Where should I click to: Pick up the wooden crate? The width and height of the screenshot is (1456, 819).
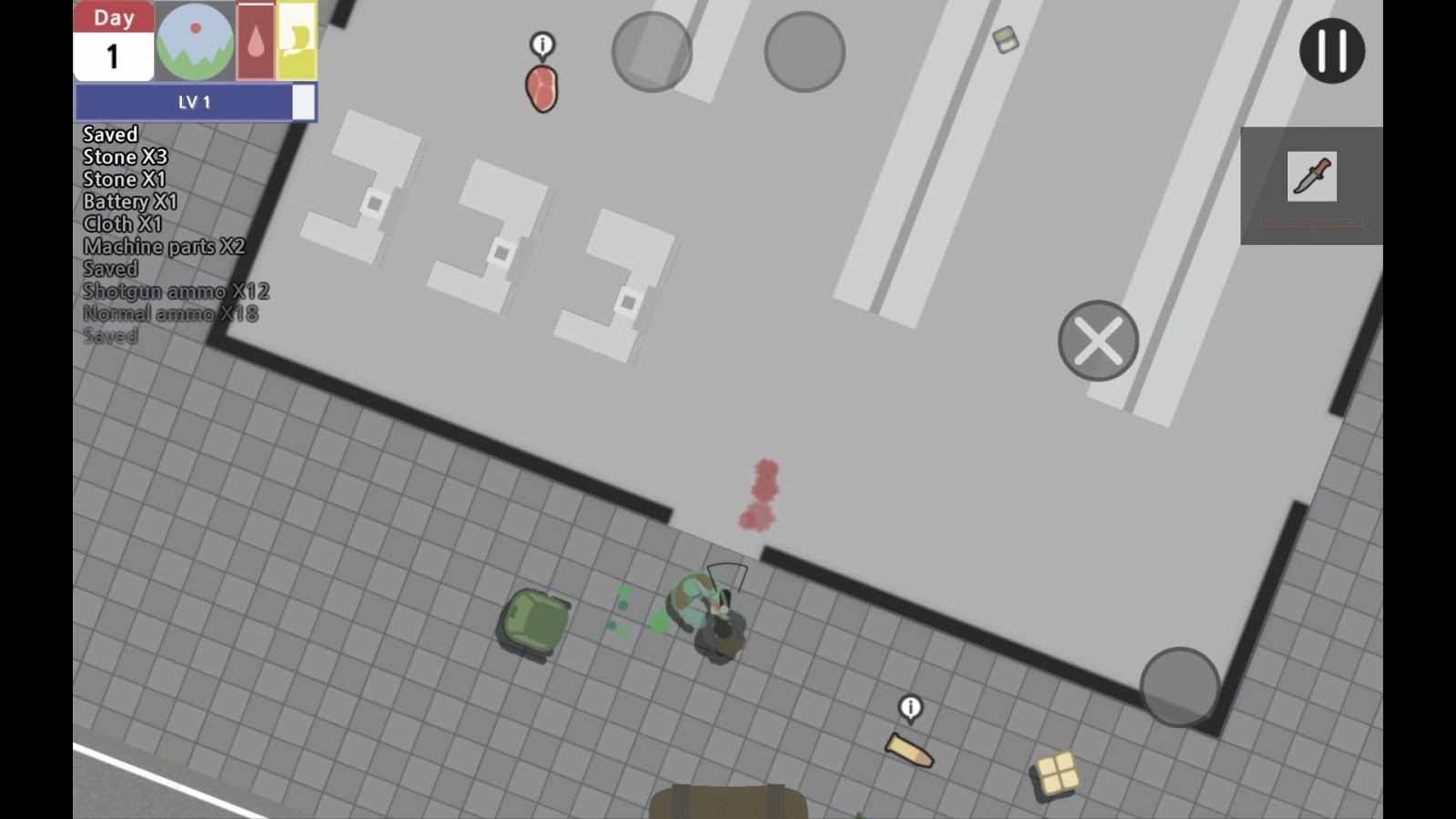(1057, 774)
